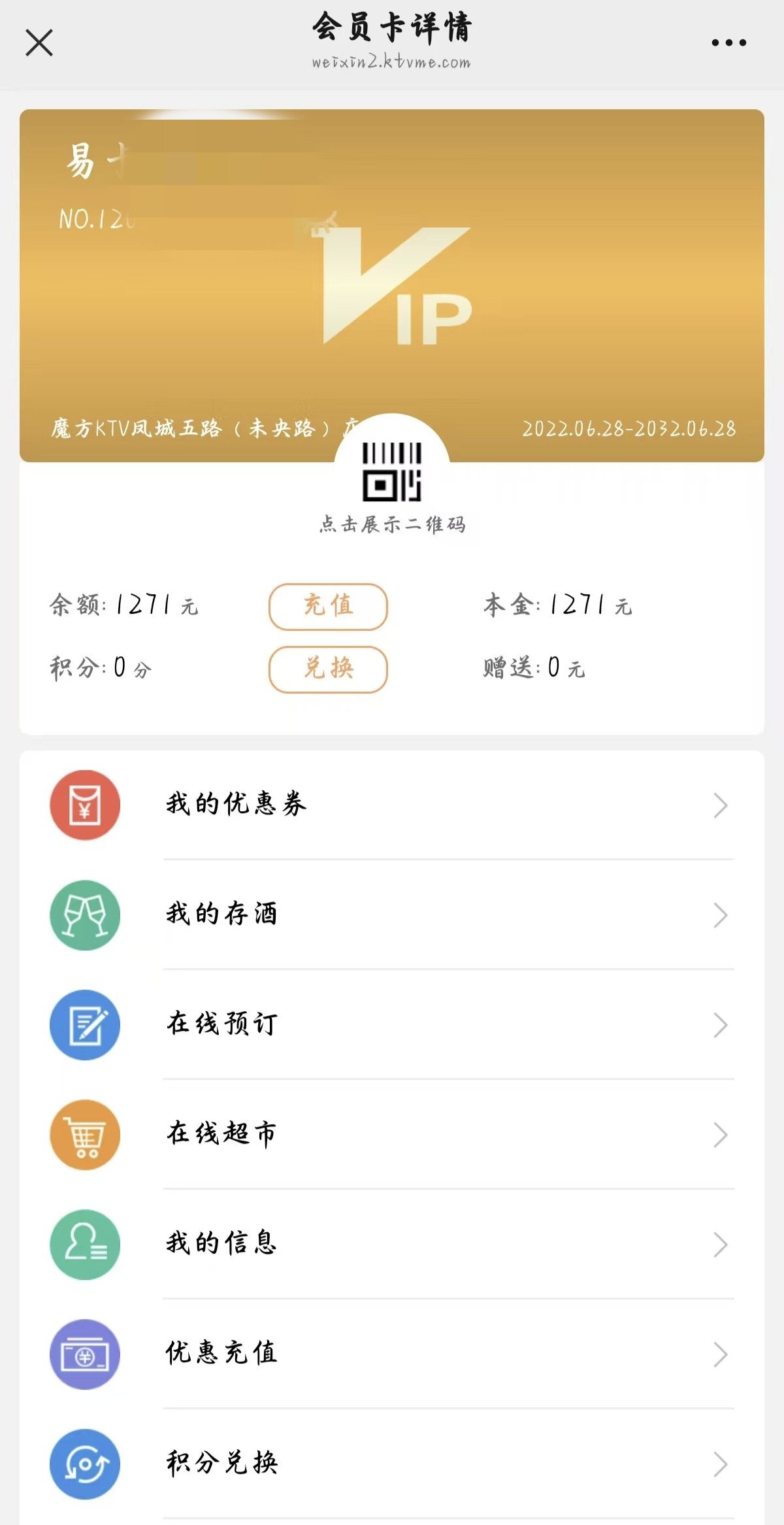Screen dimensions: 784x1525
Task: Open 在线超市 online supermarket
Action: [392, 1134]
